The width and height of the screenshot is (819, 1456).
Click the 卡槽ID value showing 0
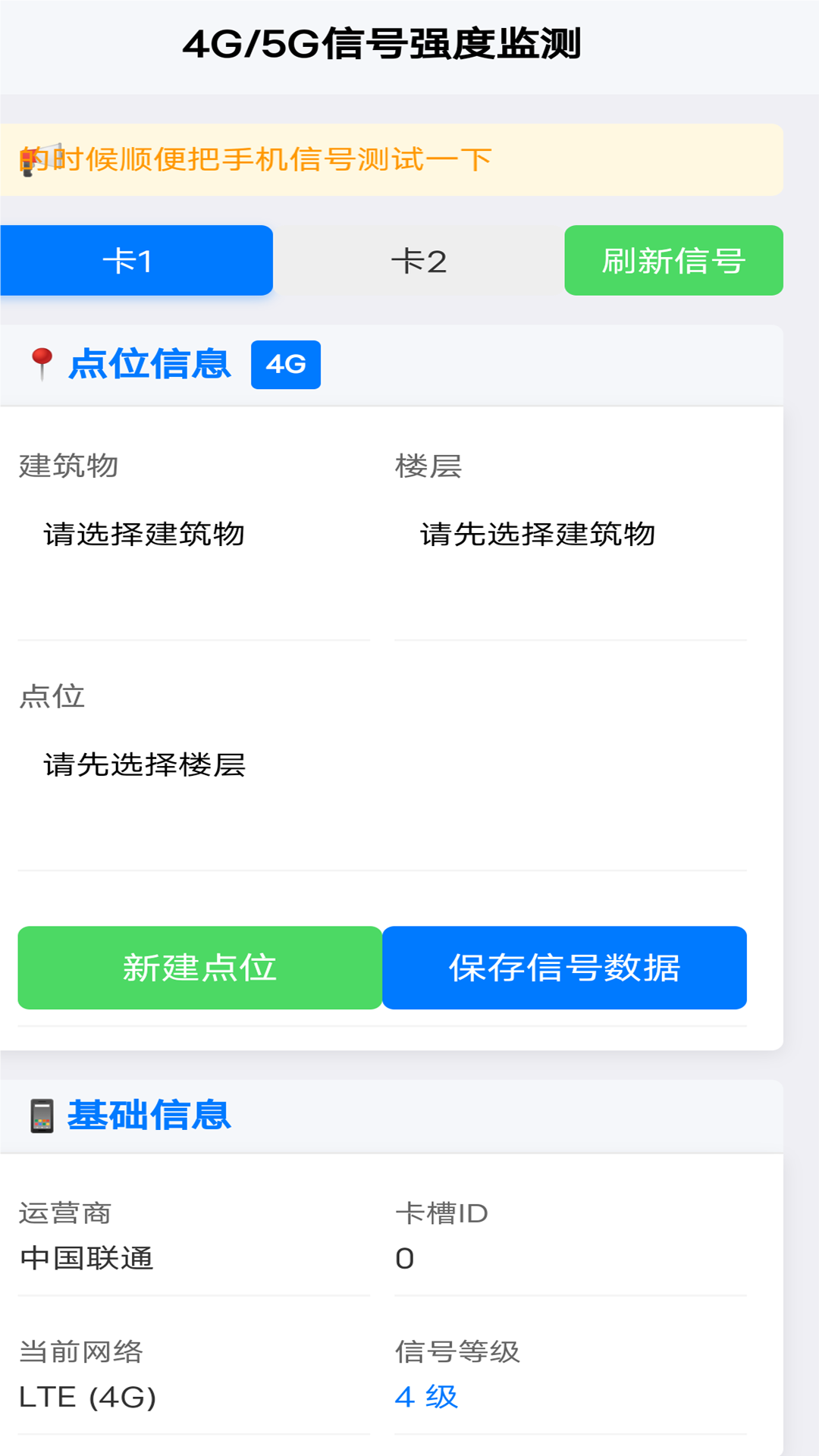(404, 1258)
